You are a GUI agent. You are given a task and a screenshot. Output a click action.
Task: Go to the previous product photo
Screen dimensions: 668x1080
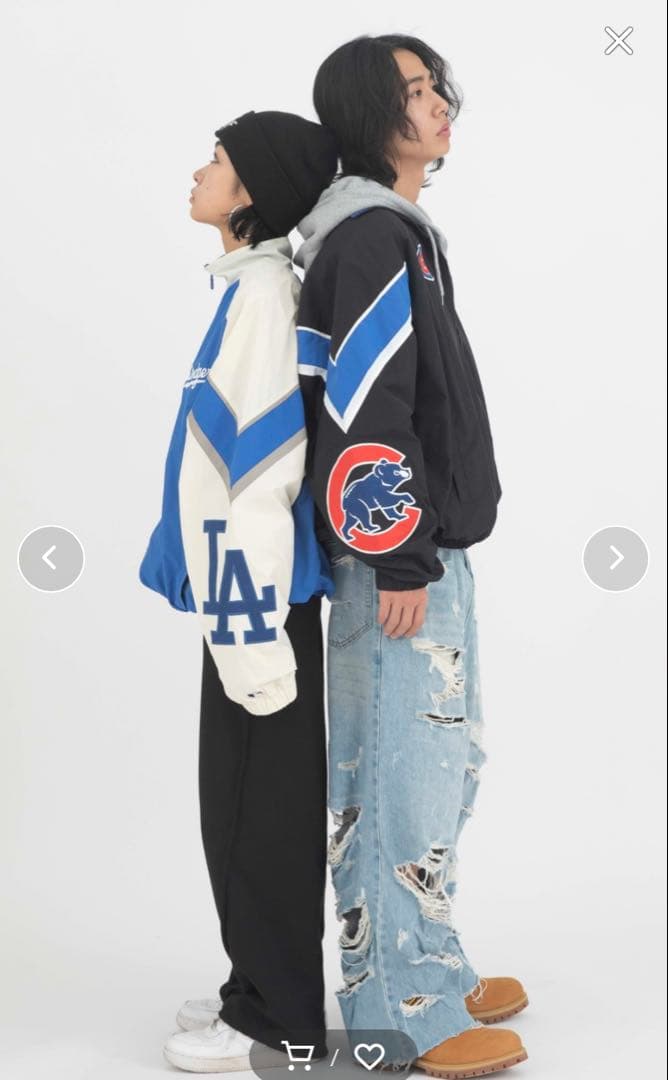point(51,558)
